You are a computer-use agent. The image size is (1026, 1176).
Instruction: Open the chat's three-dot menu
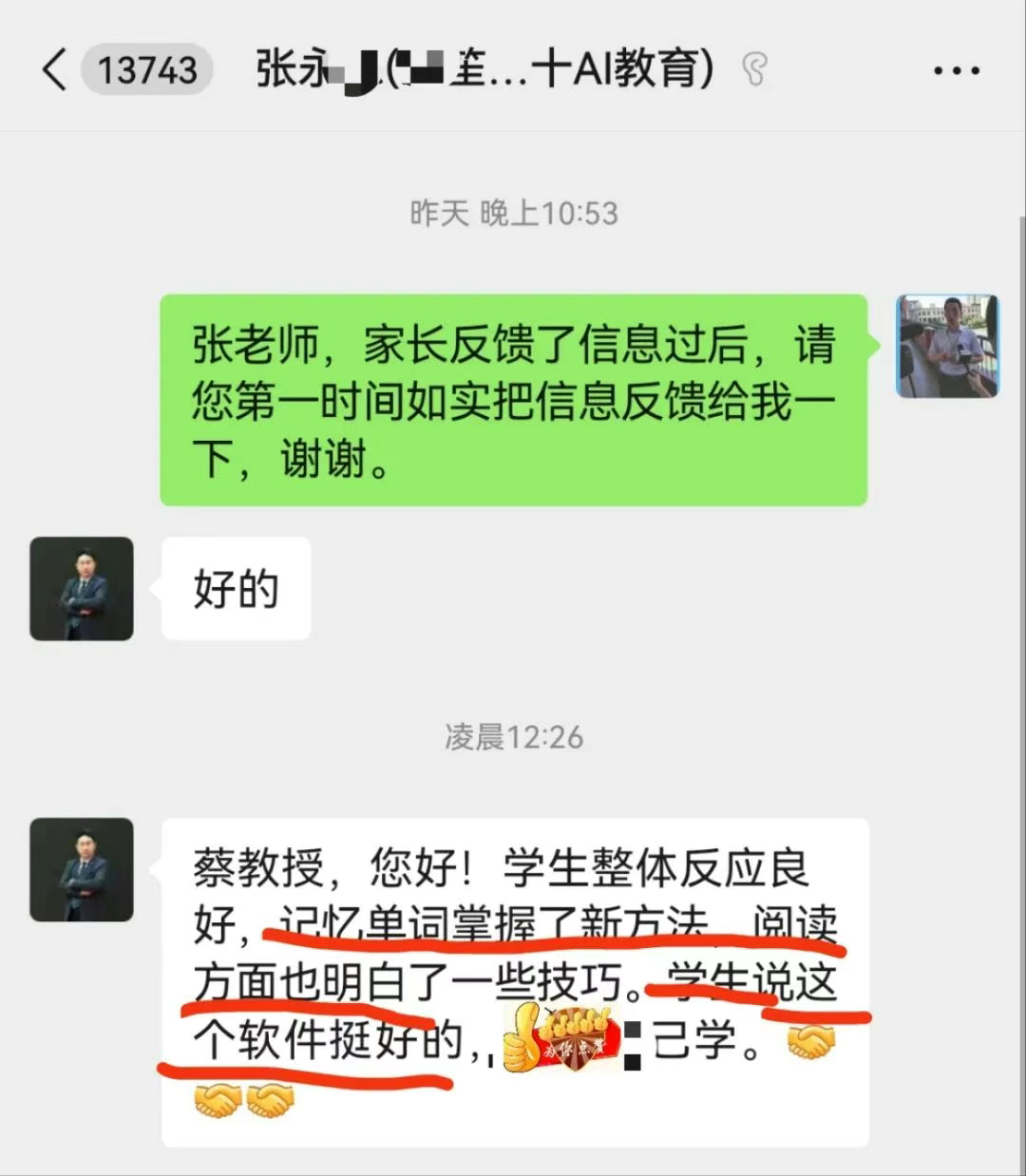(956, 70)
